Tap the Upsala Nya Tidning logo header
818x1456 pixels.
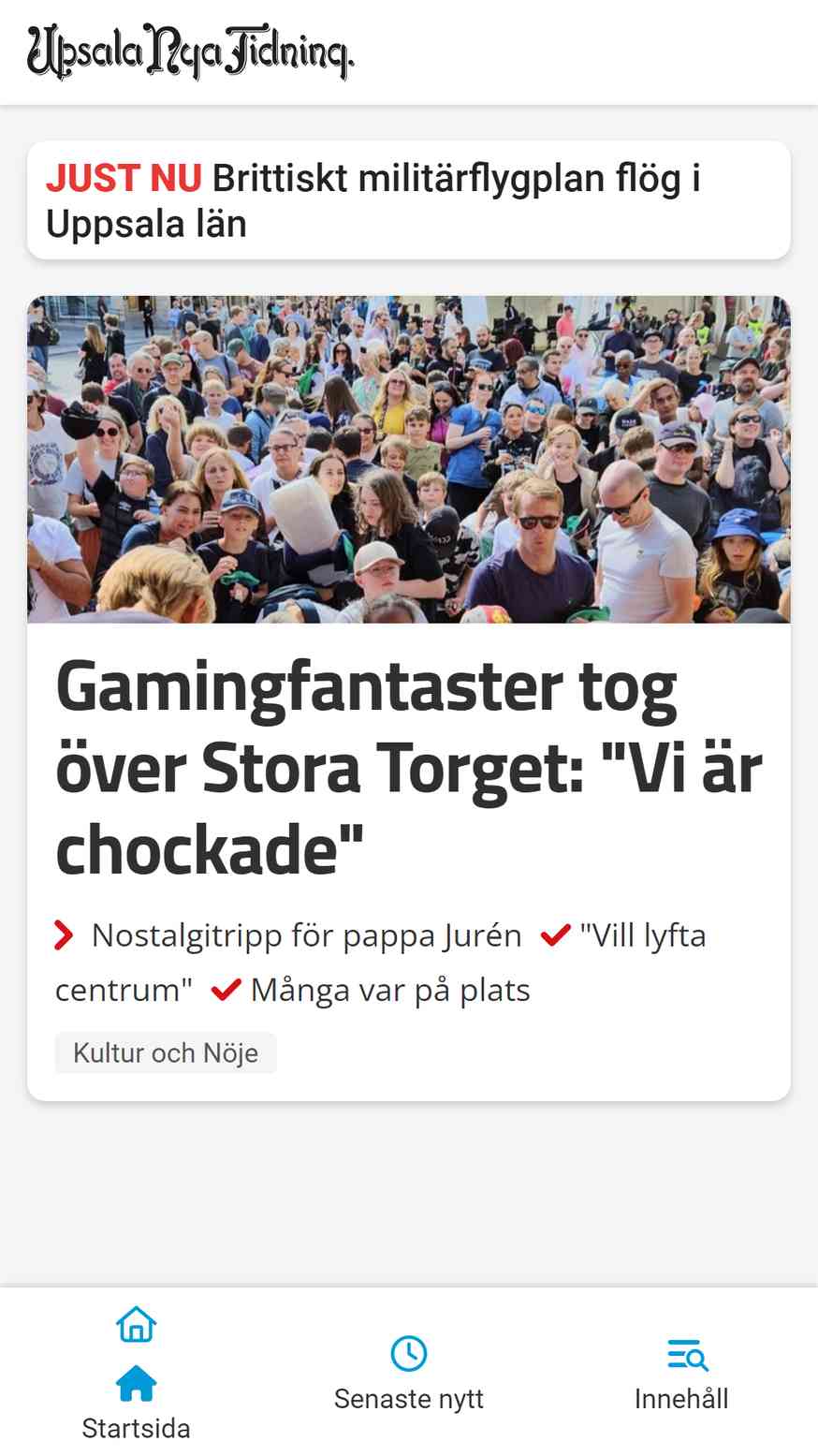point(190,51)
